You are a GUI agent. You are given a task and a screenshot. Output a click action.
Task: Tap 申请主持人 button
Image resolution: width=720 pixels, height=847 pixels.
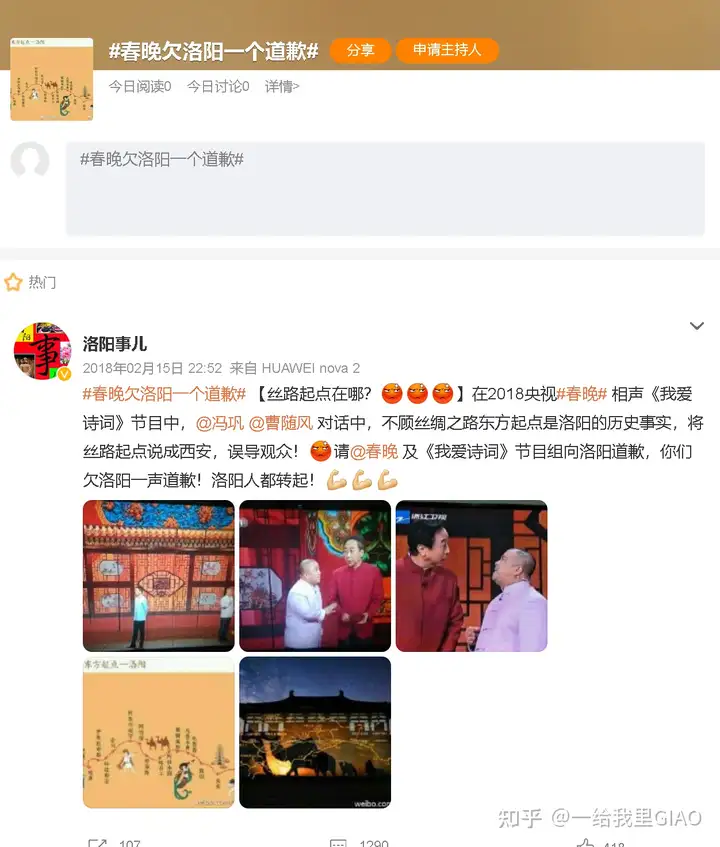[x=447, y=50]
